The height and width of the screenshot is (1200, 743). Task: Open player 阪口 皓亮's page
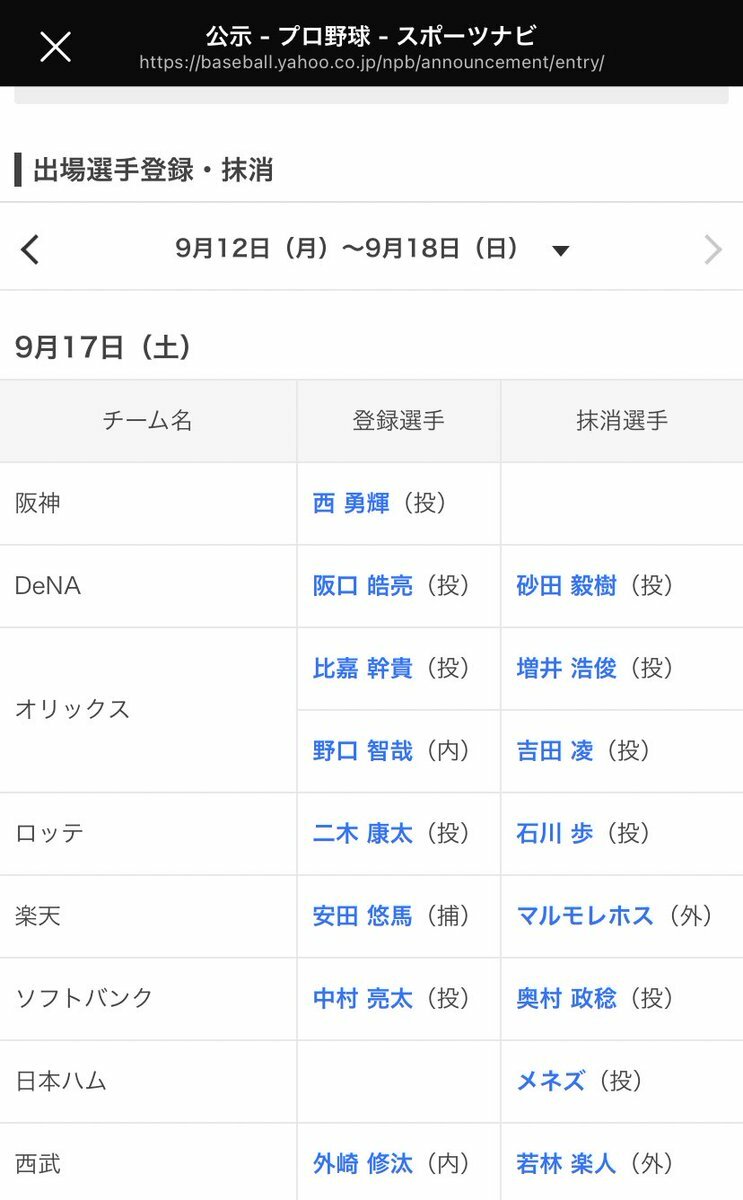pyautogui.click(x=362, y=586)
